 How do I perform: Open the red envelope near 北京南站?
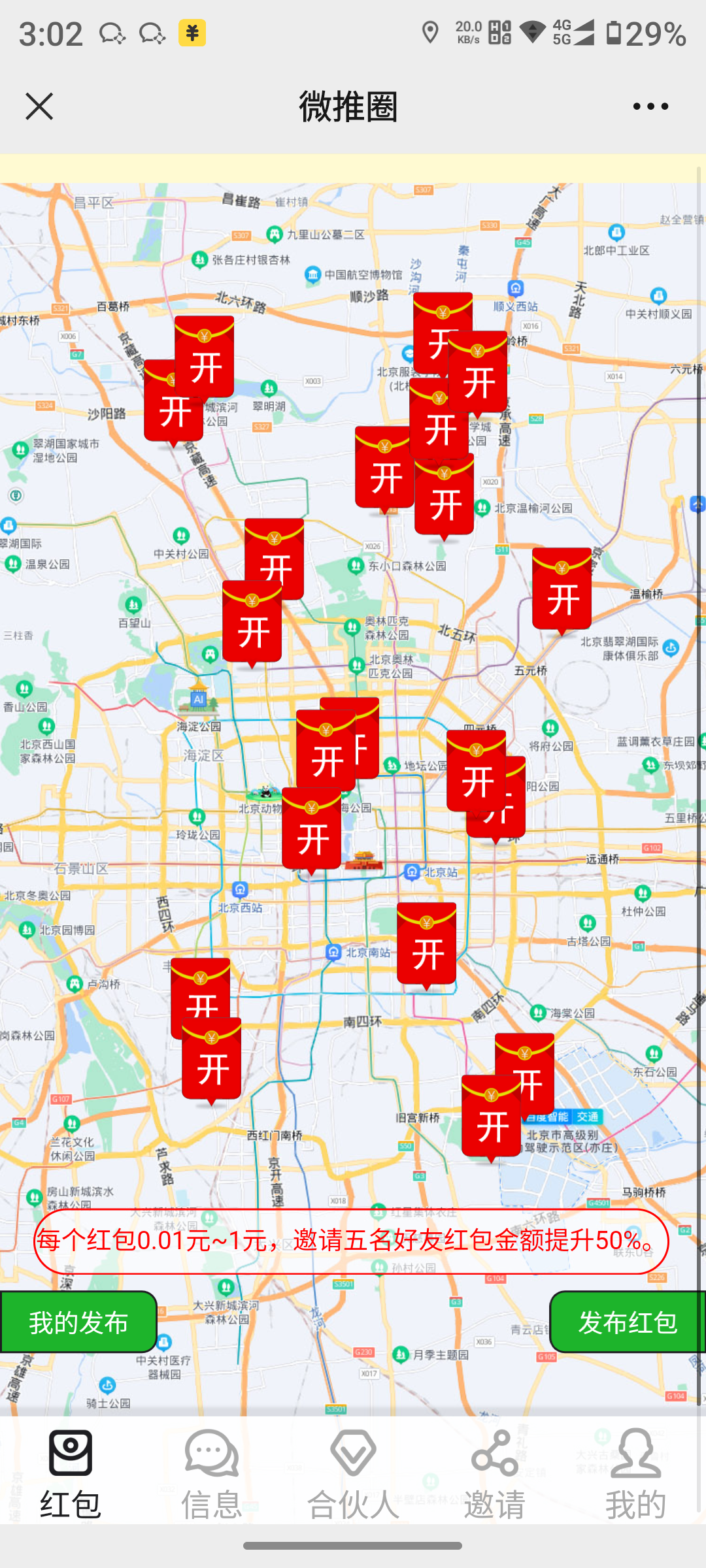coord(426,946)
